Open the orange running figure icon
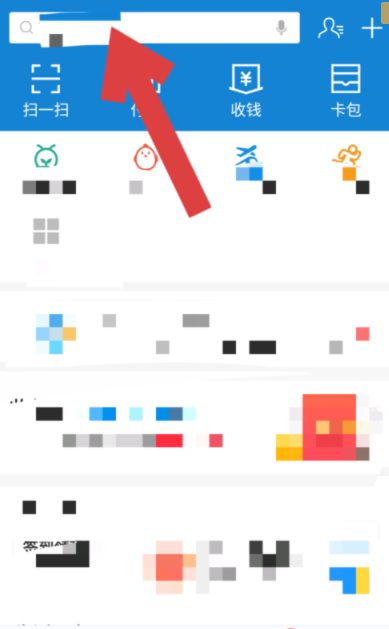389x629 pixels. 347,156
